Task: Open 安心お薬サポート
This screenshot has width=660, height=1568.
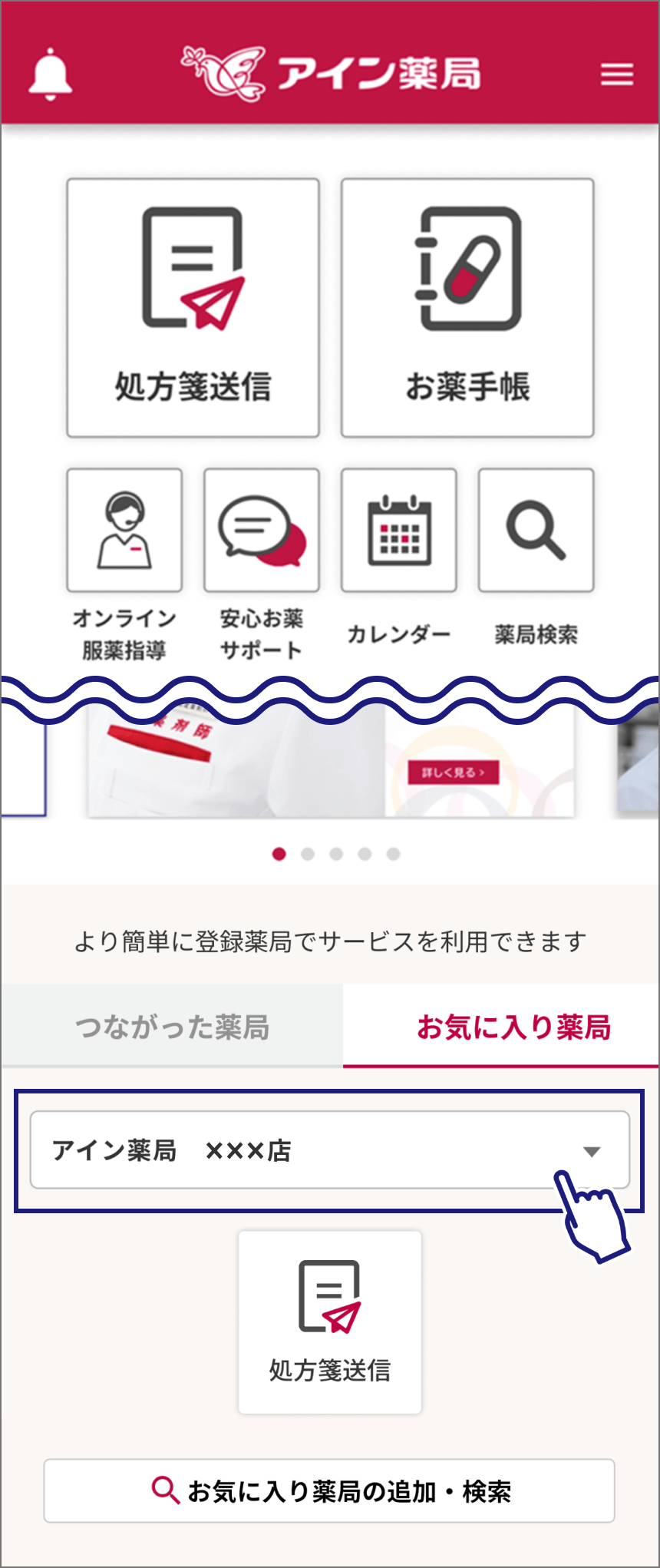Action: tap(262, 531)
